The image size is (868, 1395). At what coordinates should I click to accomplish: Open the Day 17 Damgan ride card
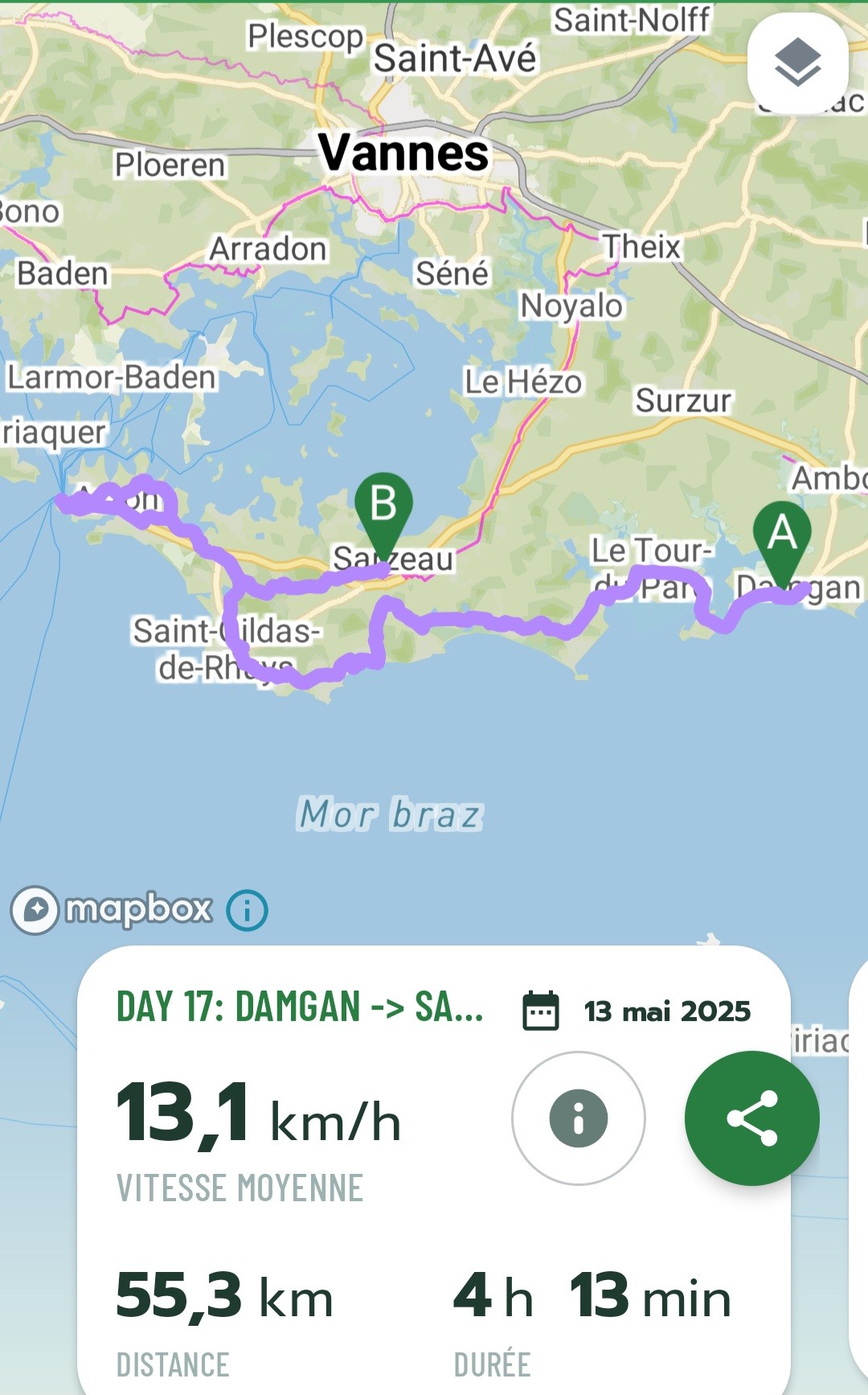pos(434,1170)
